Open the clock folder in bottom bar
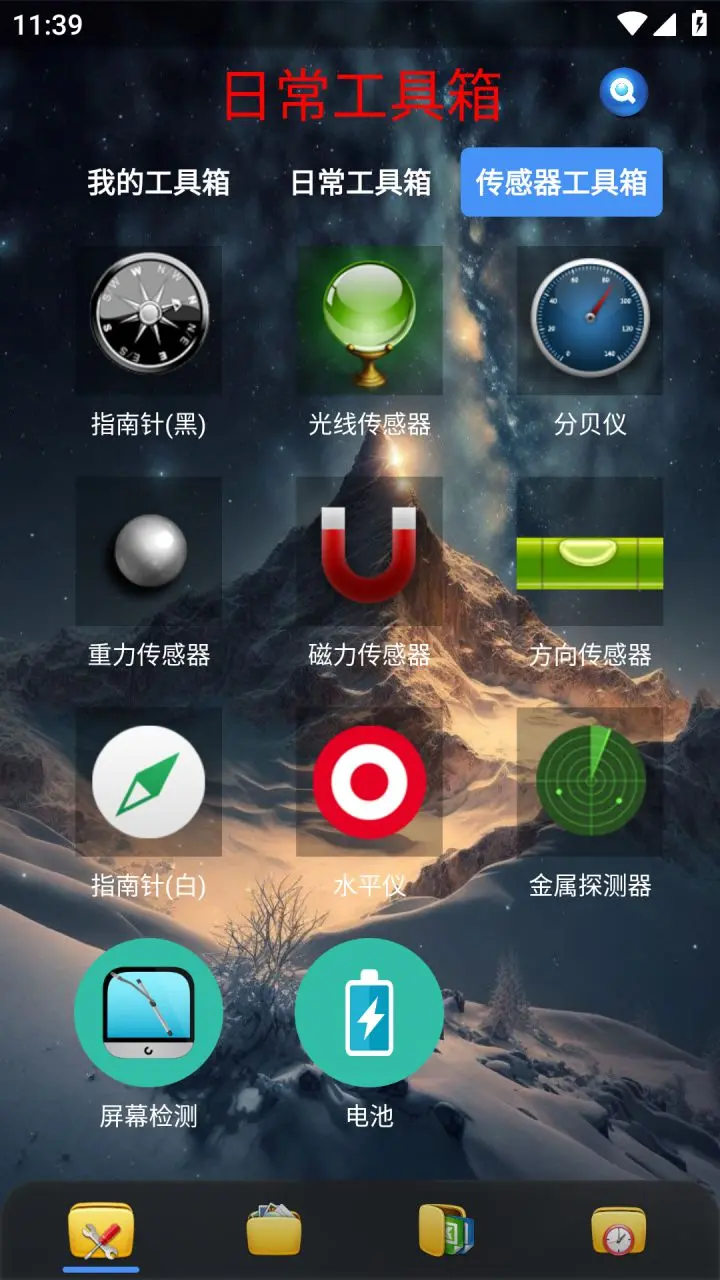Screen dimensions: 720x1280 [x=618, y=1231]
